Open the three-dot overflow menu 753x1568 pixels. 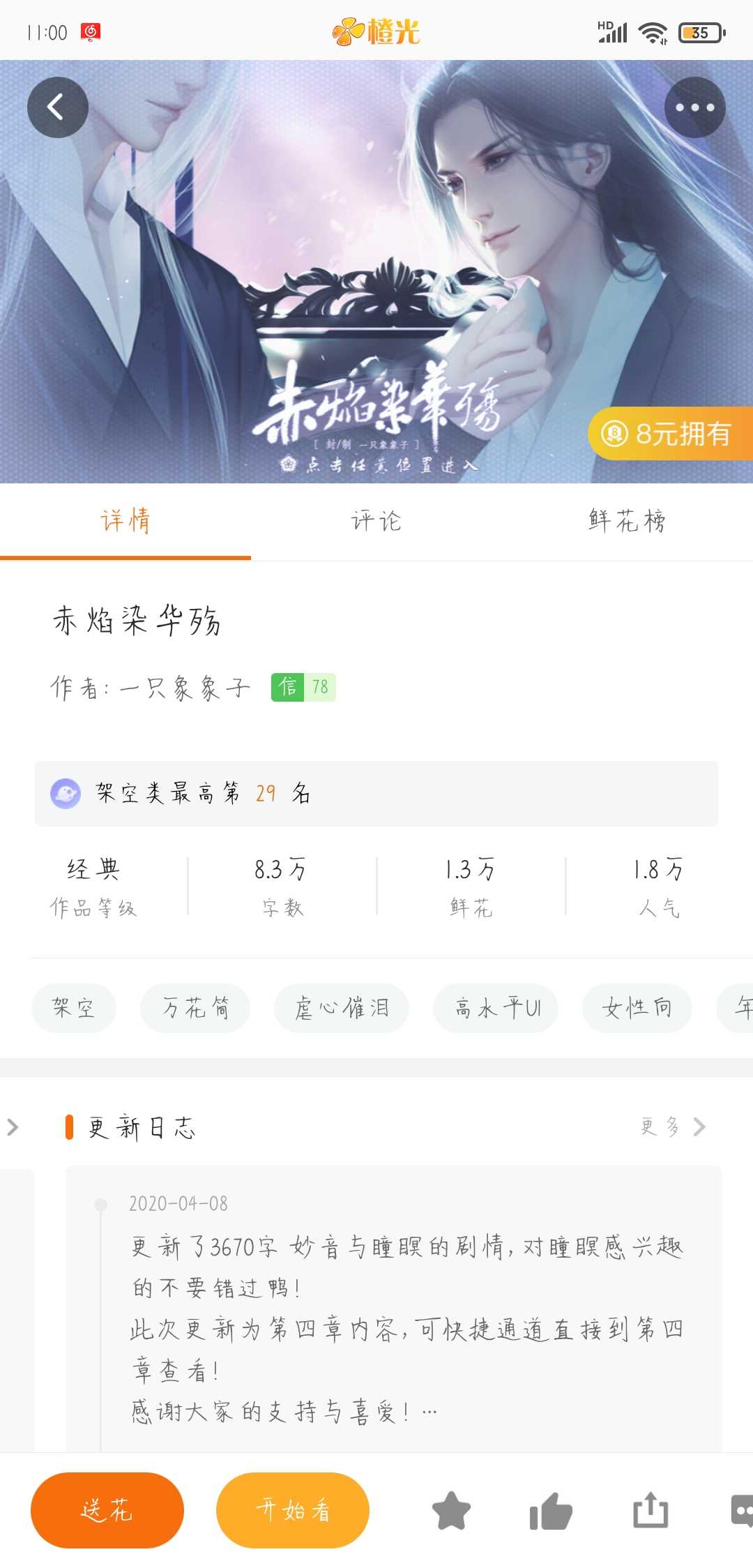pos(694,107)
